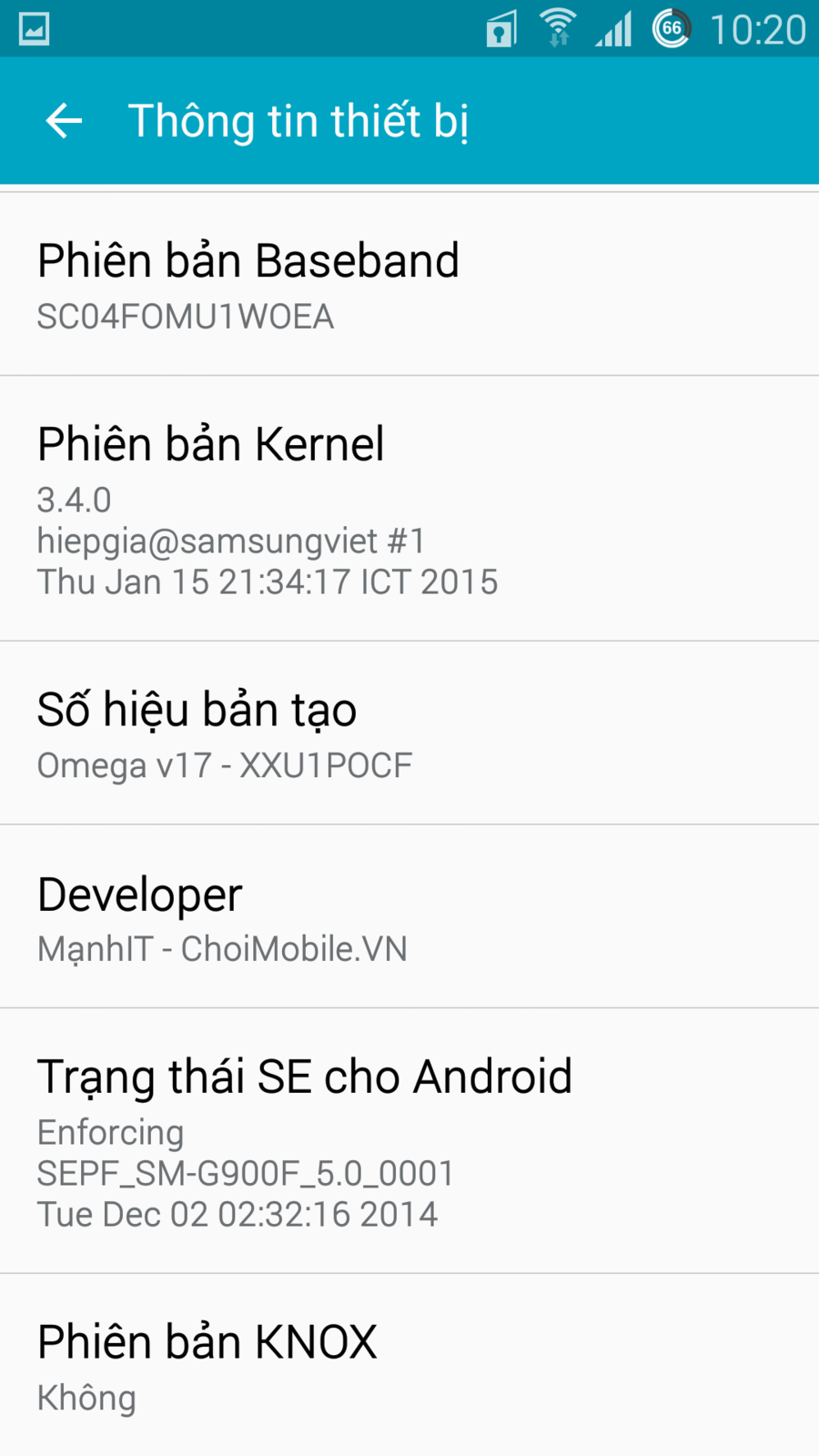This screenshot has height=1456, width=819.
Task: Select the Developer row
Action: (x=409, y=917)
